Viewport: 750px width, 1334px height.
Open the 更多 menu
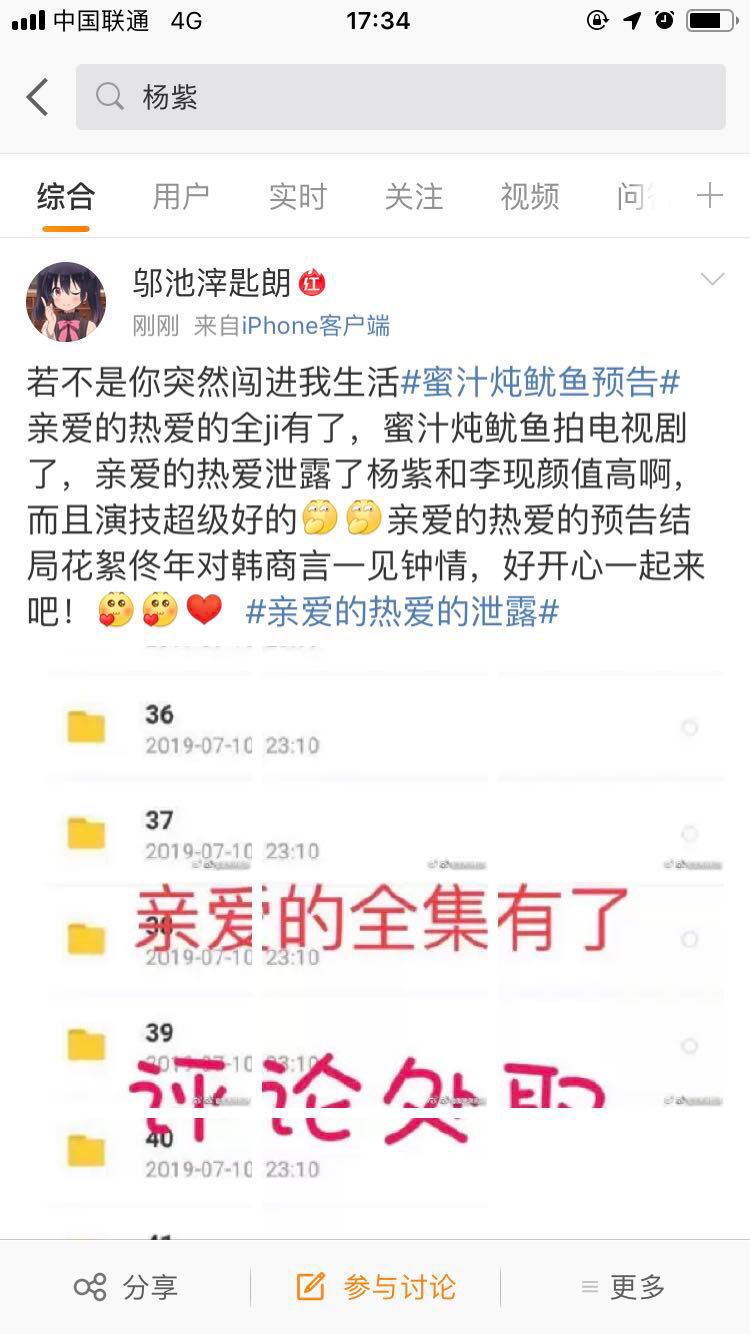[623, 1287]
